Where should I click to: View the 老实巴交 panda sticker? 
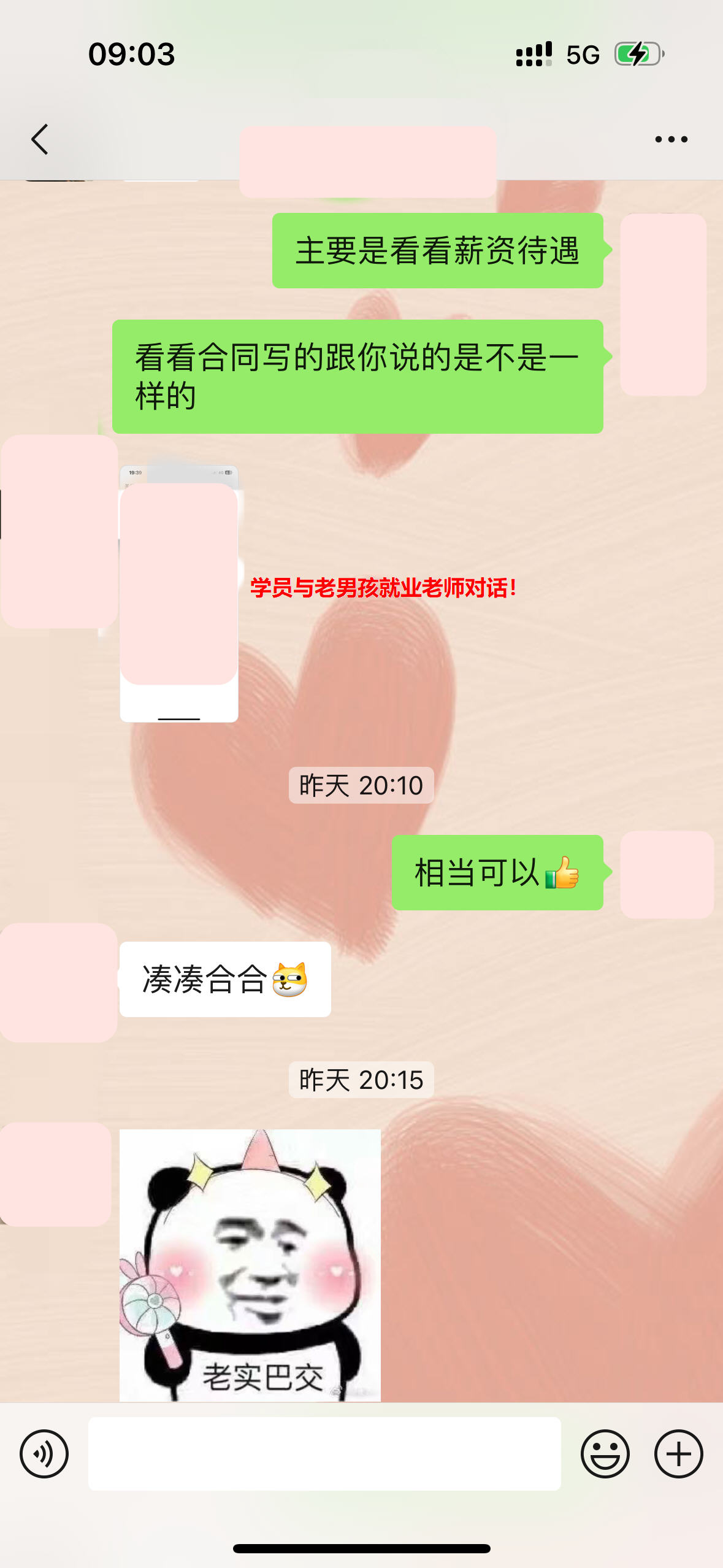250,1265
